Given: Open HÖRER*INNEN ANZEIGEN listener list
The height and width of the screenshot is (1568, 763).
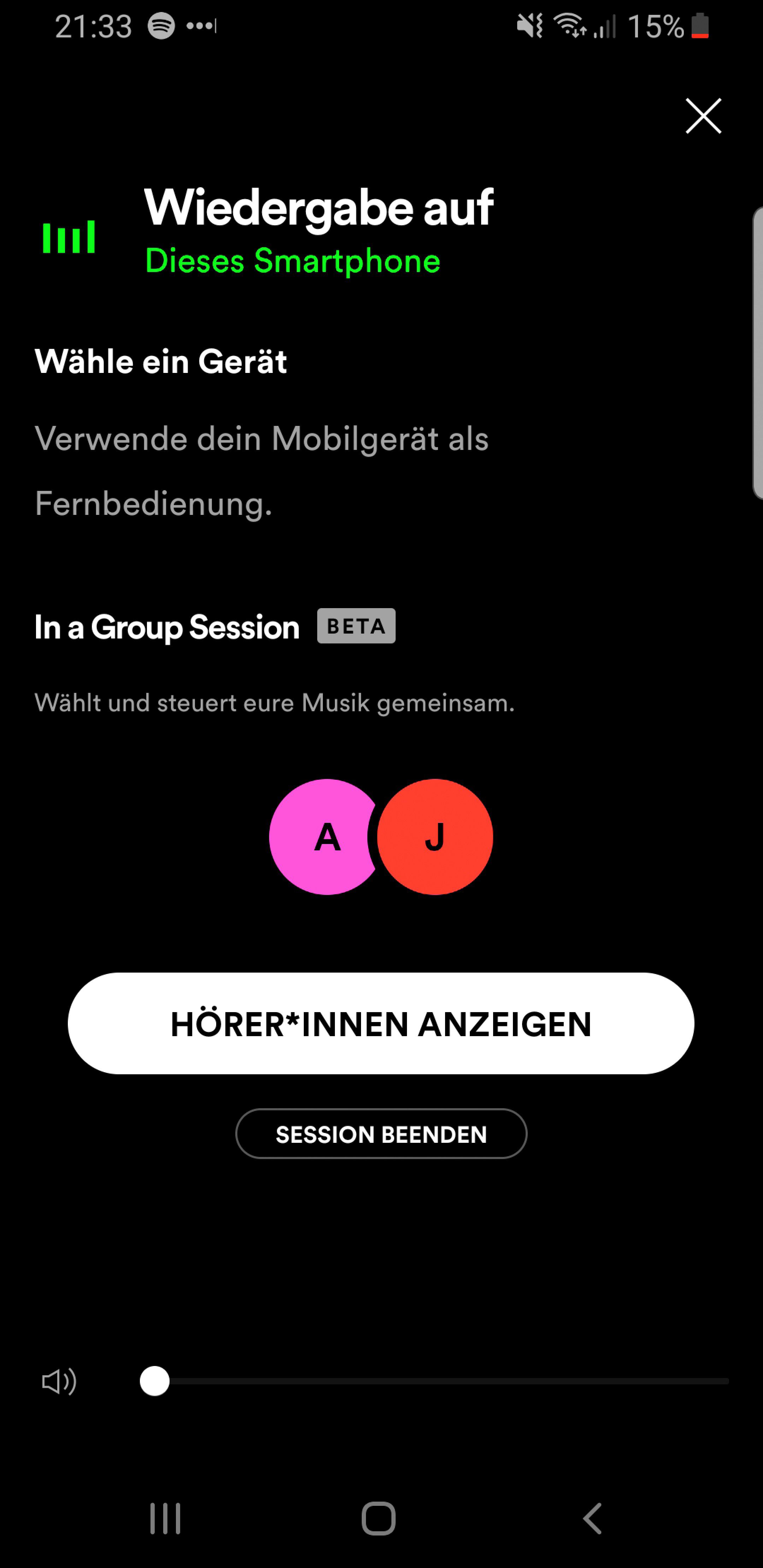Looking at the screenshot, I should click(380, 1023).
